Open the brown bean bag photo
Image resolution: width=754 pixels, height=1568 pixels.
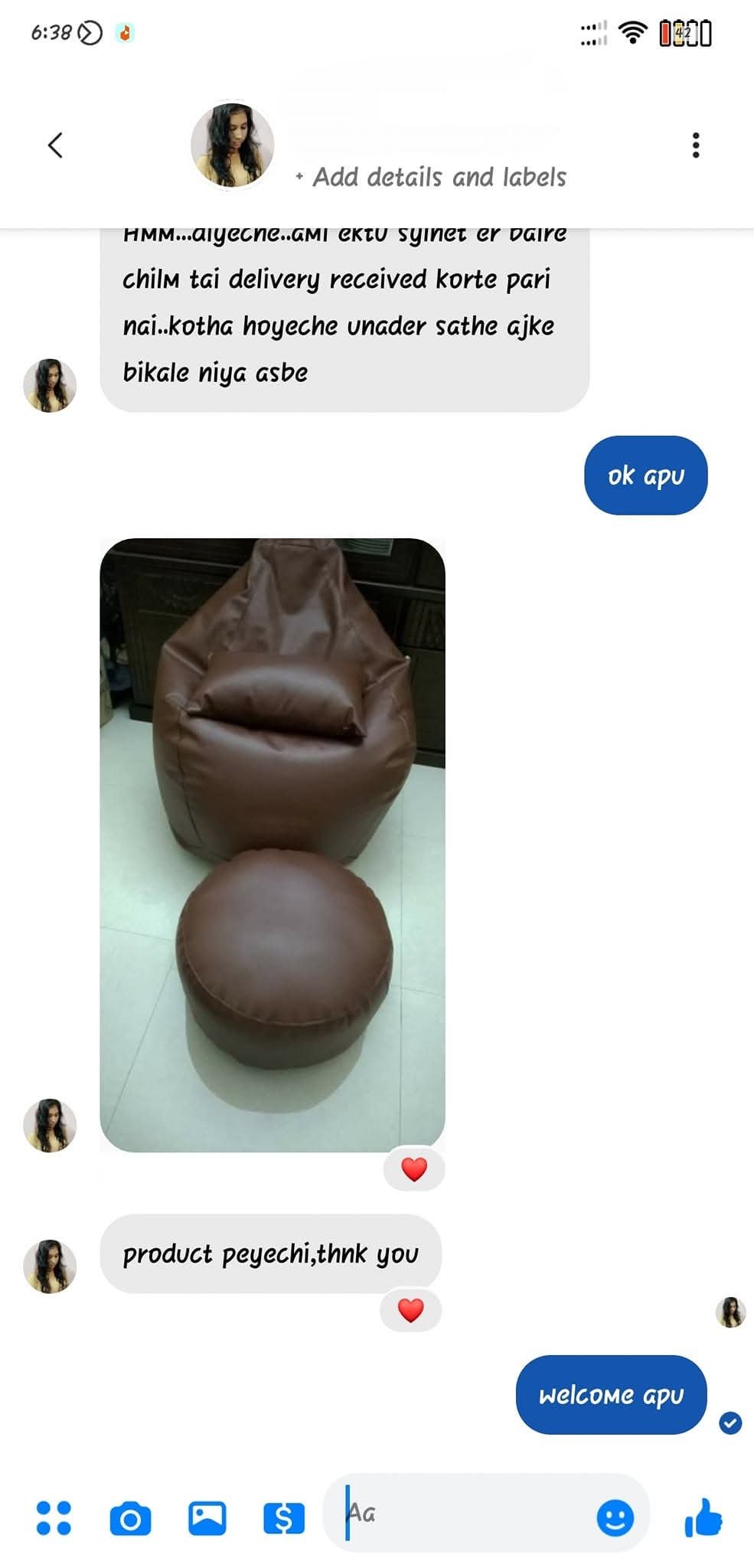coord(273,844)
